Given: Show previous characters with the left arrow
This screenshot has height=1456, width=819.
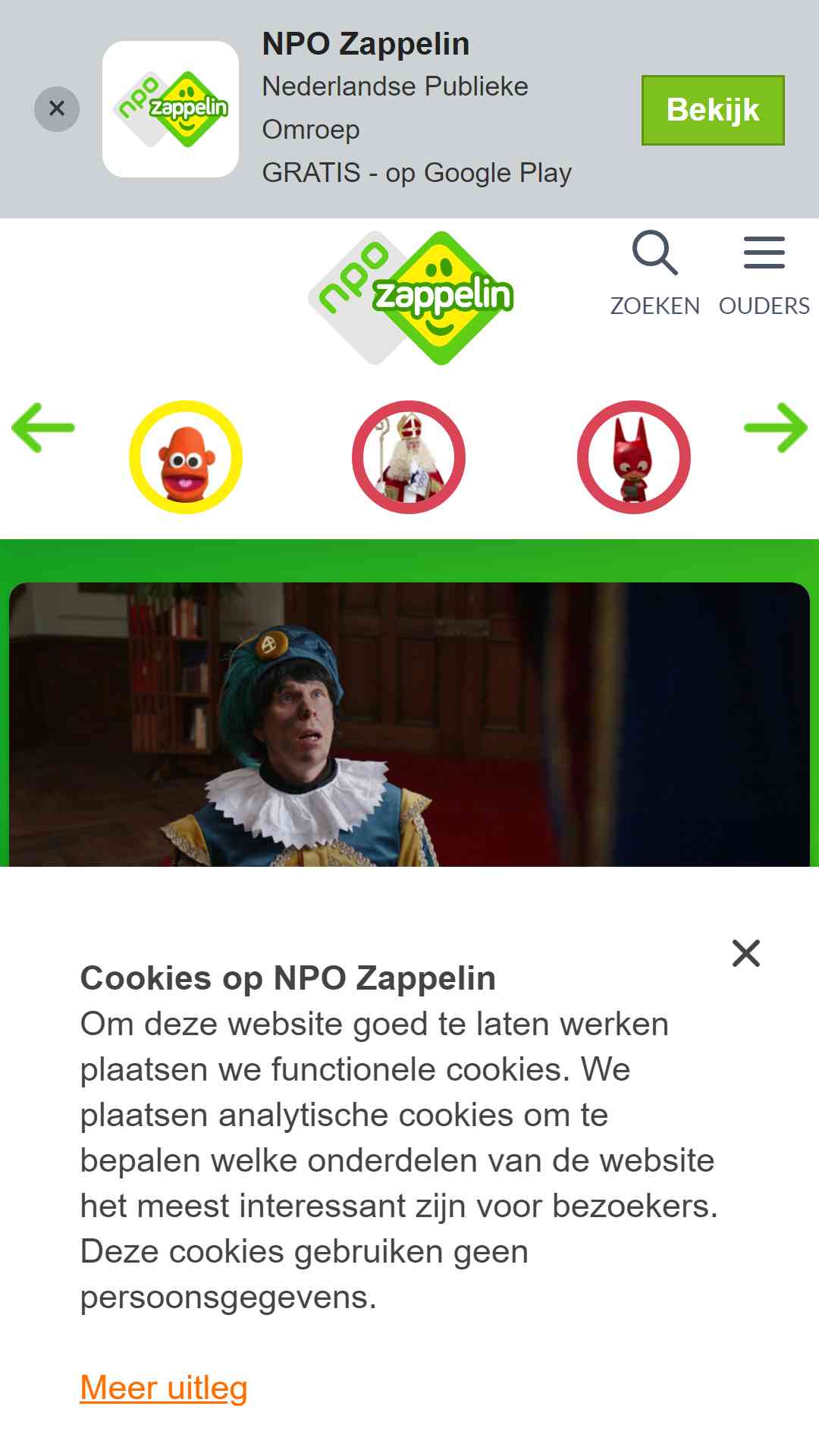Looking at the screenshot, I should (x=43, y=428).
